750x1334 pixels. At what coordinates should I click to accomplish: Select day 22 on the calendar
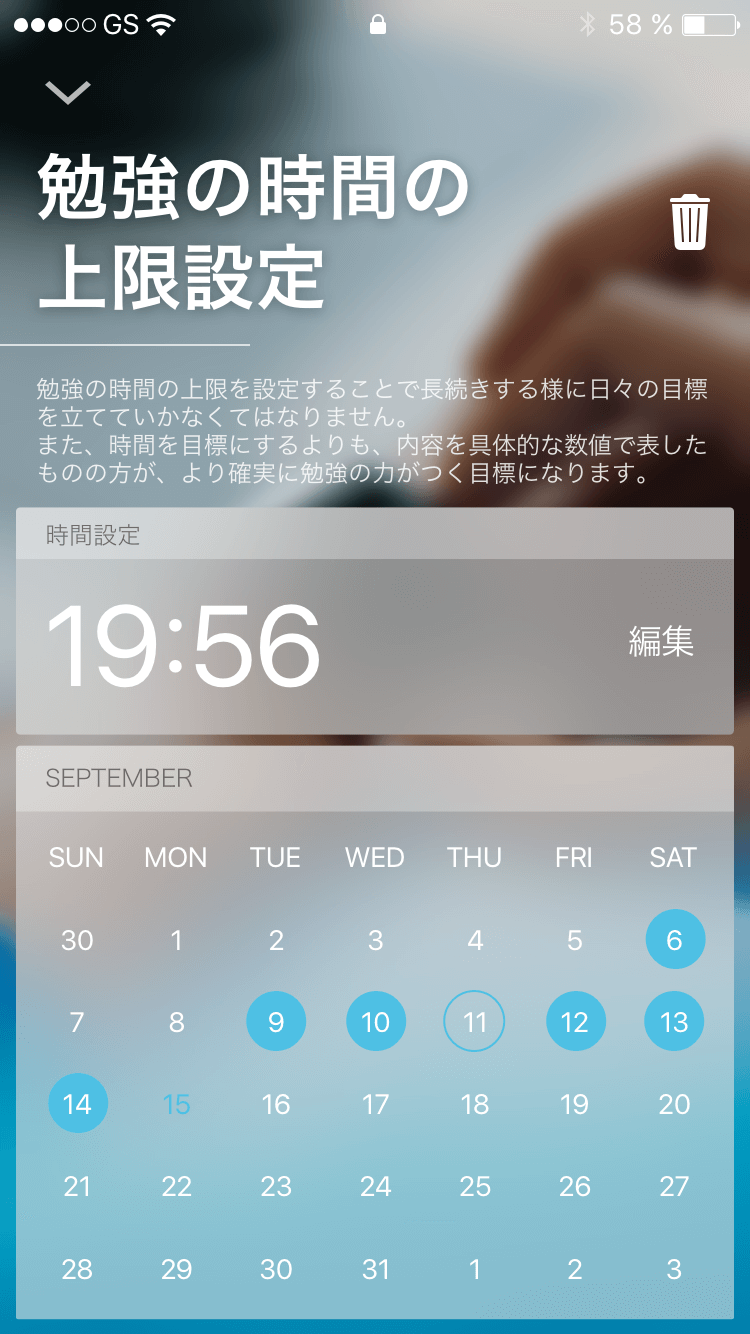[x=176, y=1186]
